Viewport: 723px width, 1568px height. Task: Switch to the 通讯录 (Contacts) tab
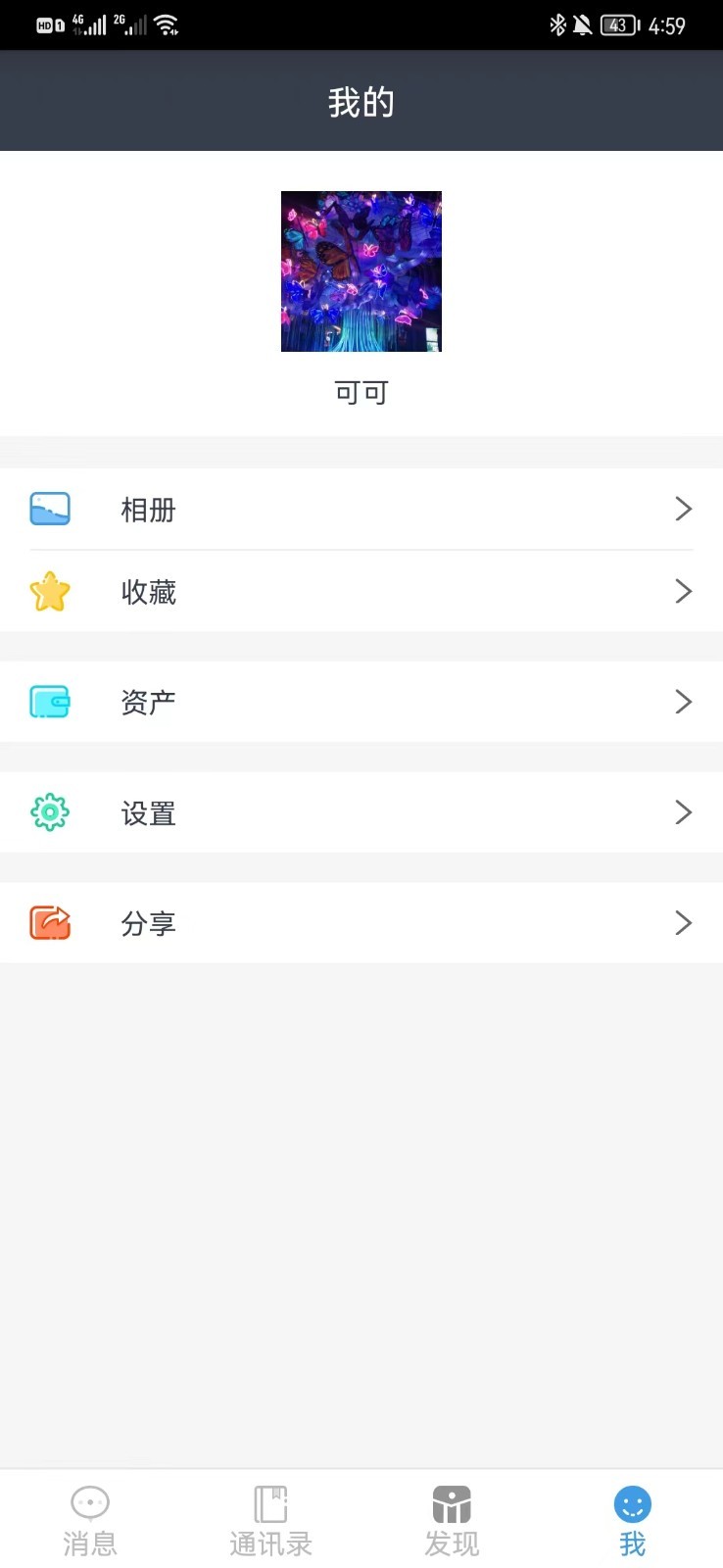[x=270, y=1521]
